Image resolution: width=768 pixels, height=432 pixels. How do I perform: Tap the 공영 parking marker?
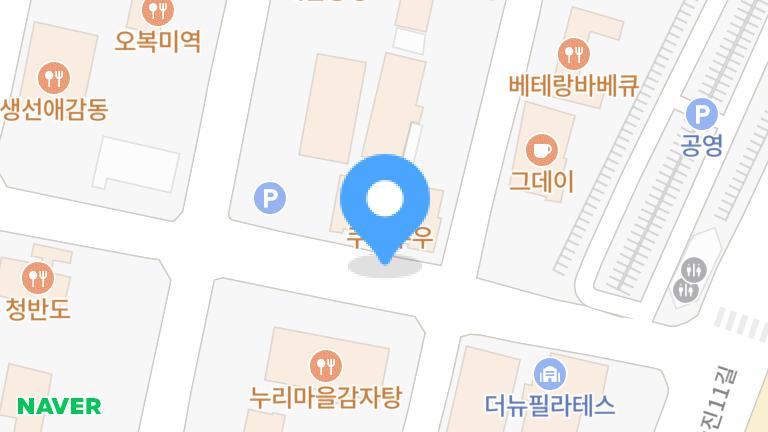pos(702,114)
